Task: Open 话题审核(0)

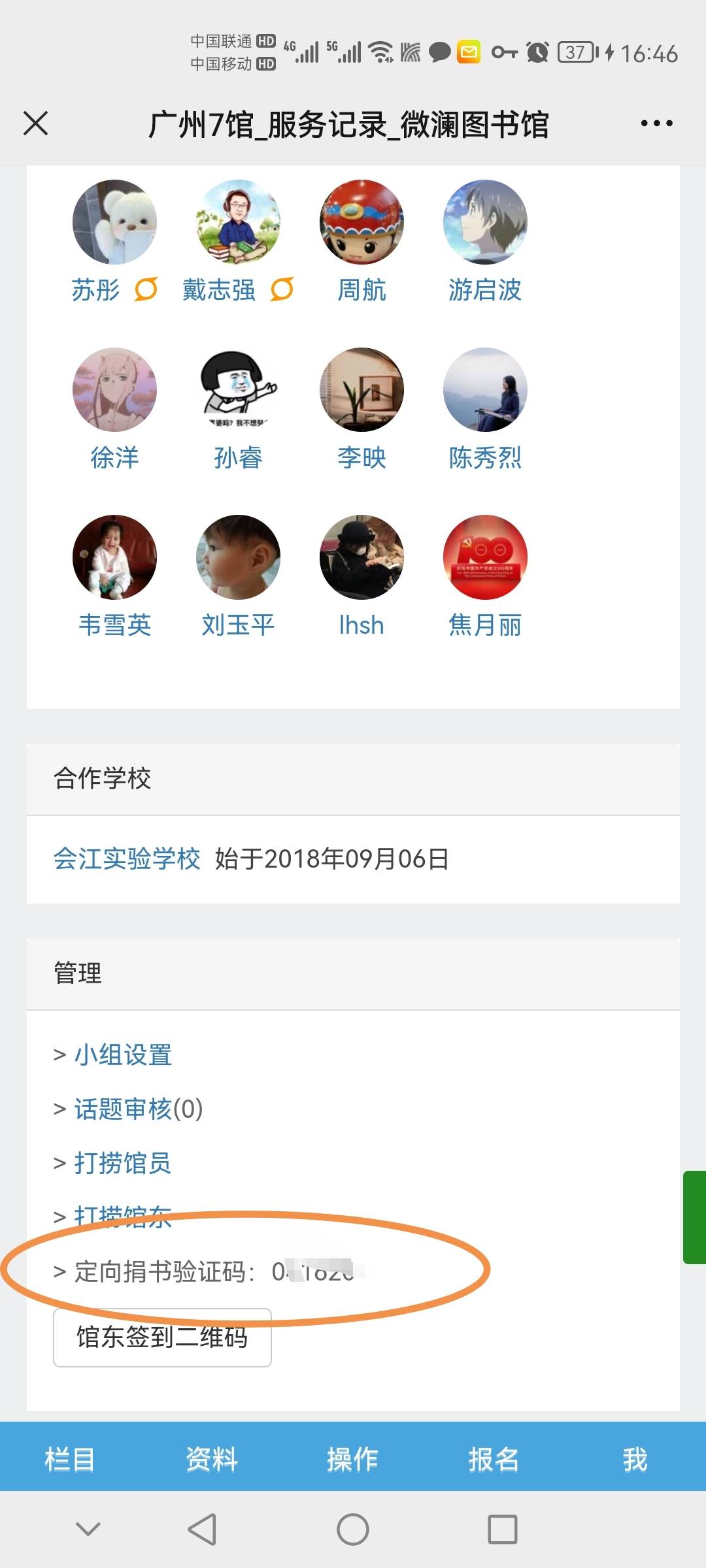Action: pos(138,1109)
